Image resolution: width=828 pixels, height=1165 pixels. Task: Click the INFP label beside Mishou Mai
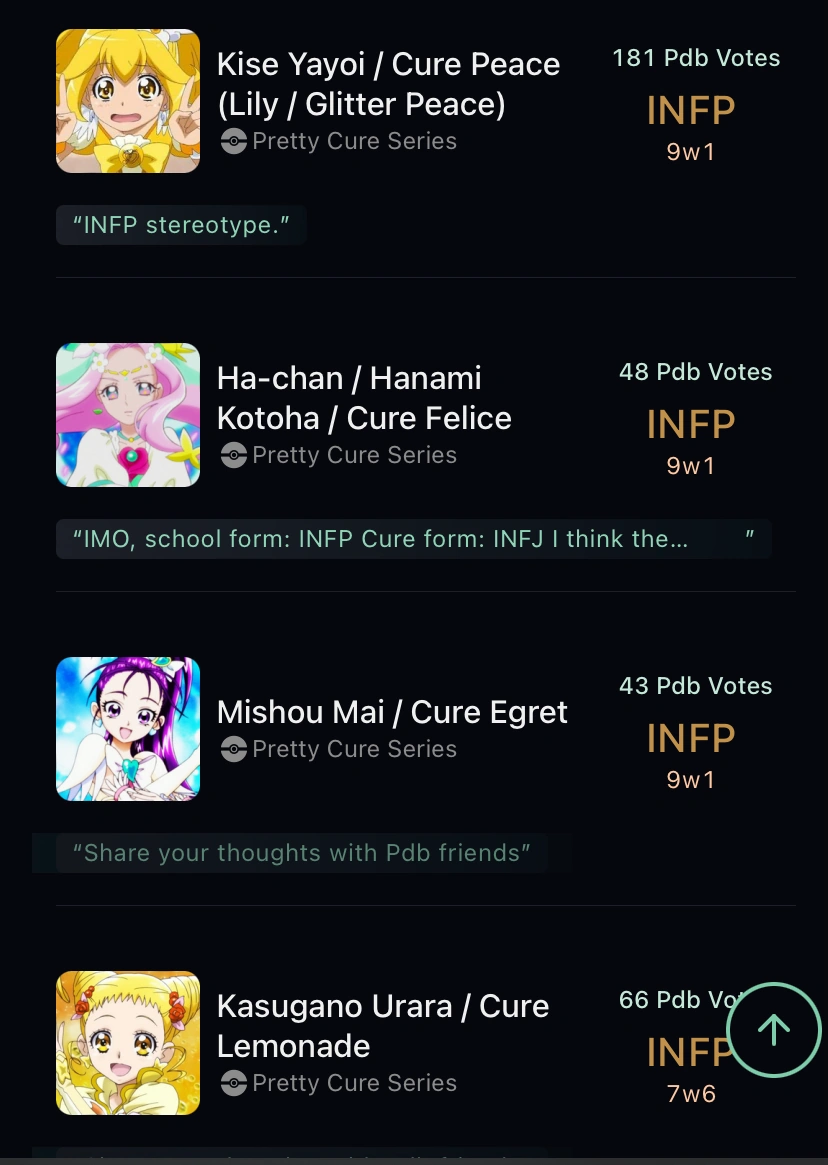690,738
